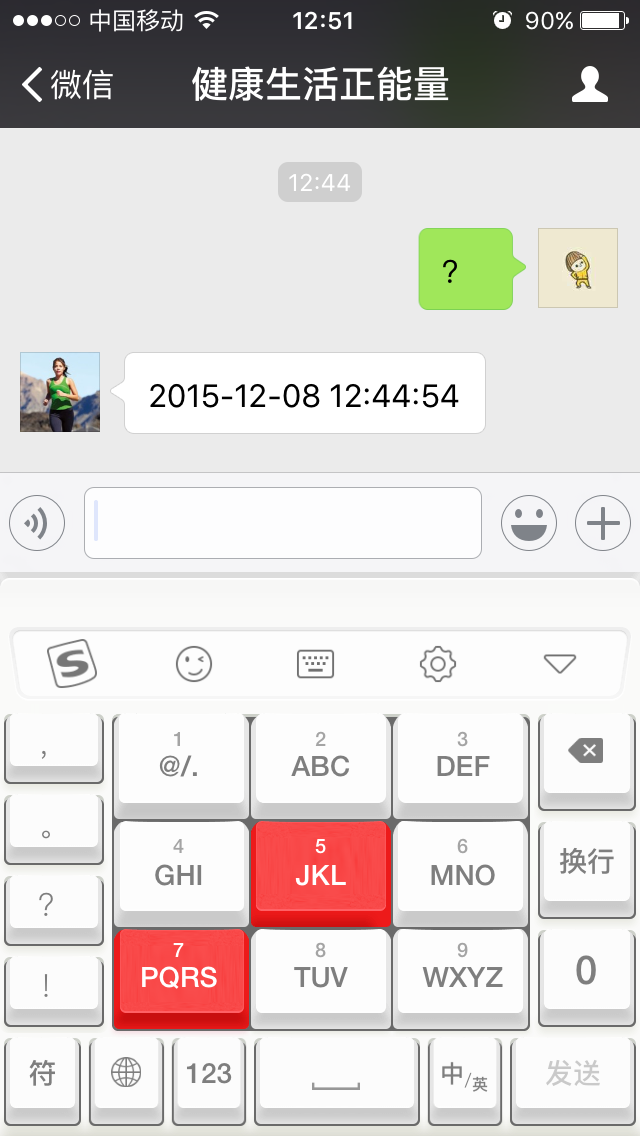Tap the 7 PQRS key

[x=179, y=970]
